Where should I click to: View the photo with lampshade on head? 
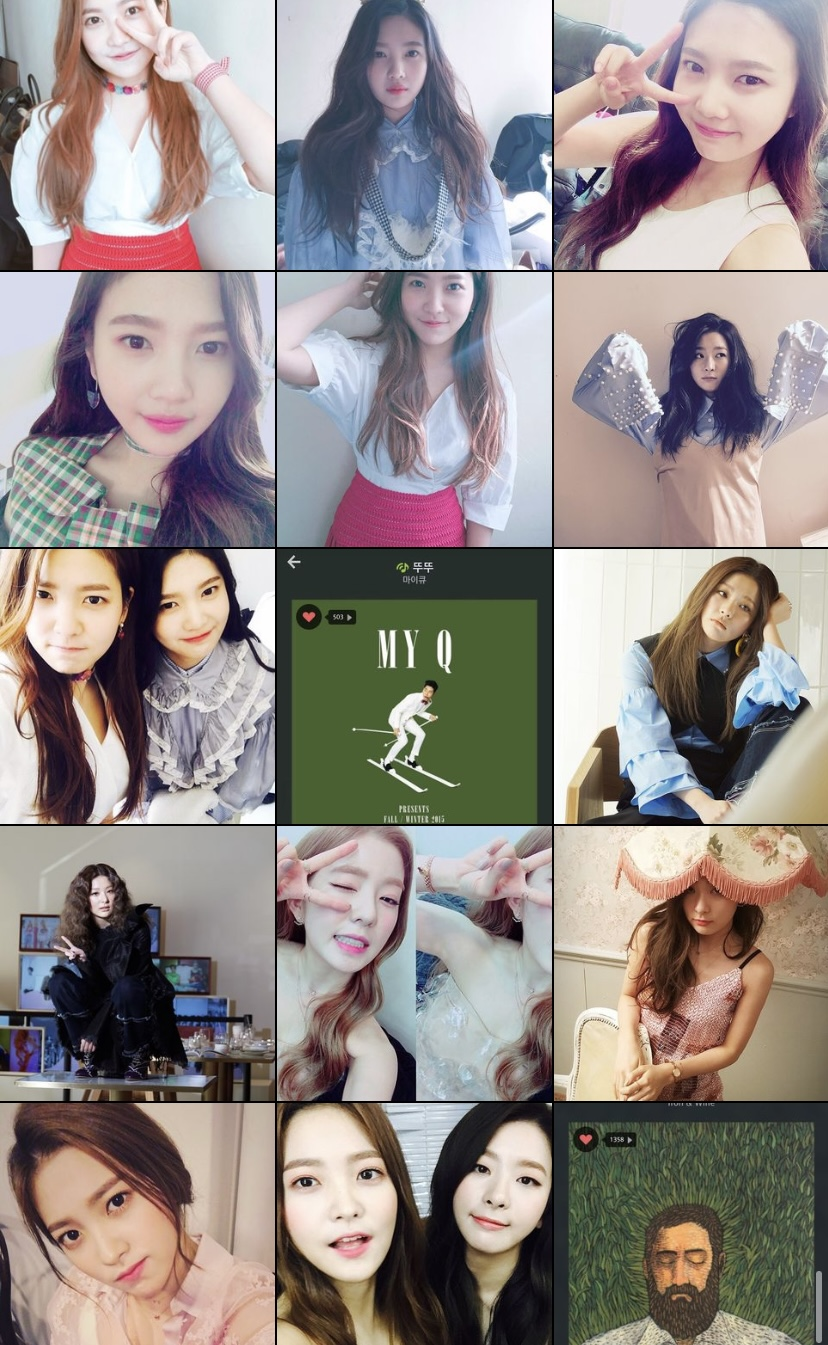point(691,963)
